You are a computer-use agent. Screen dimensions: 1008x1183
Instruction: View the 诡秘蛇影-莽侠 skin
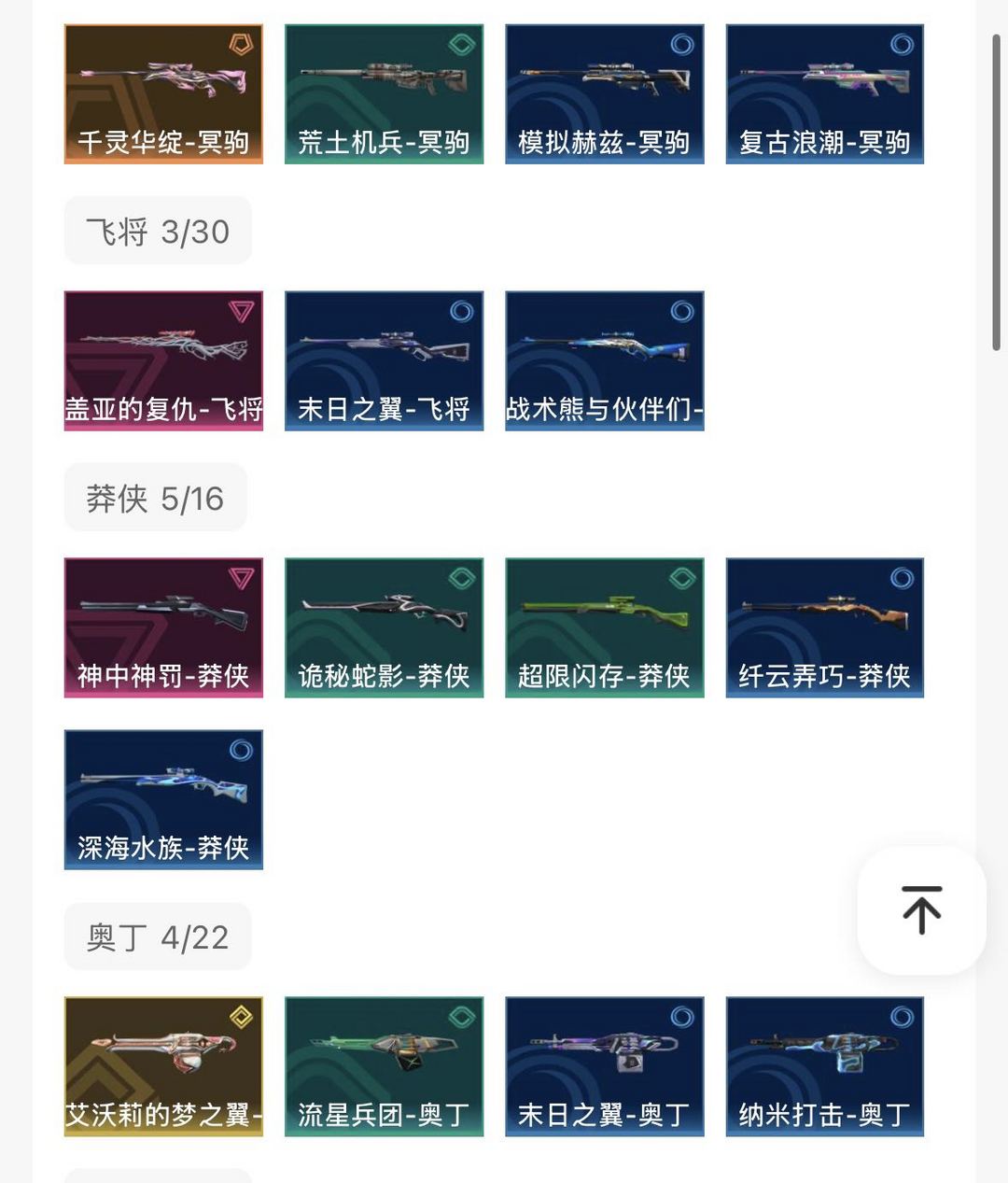coord(384,627)
